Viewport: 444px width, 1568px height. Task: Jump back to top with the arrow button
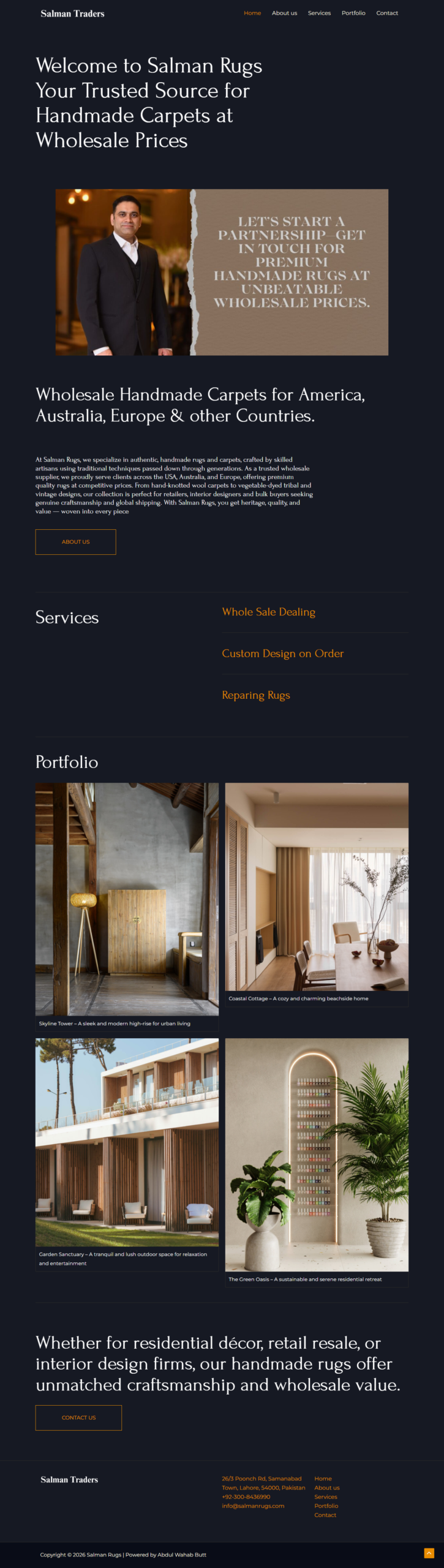429,1553
